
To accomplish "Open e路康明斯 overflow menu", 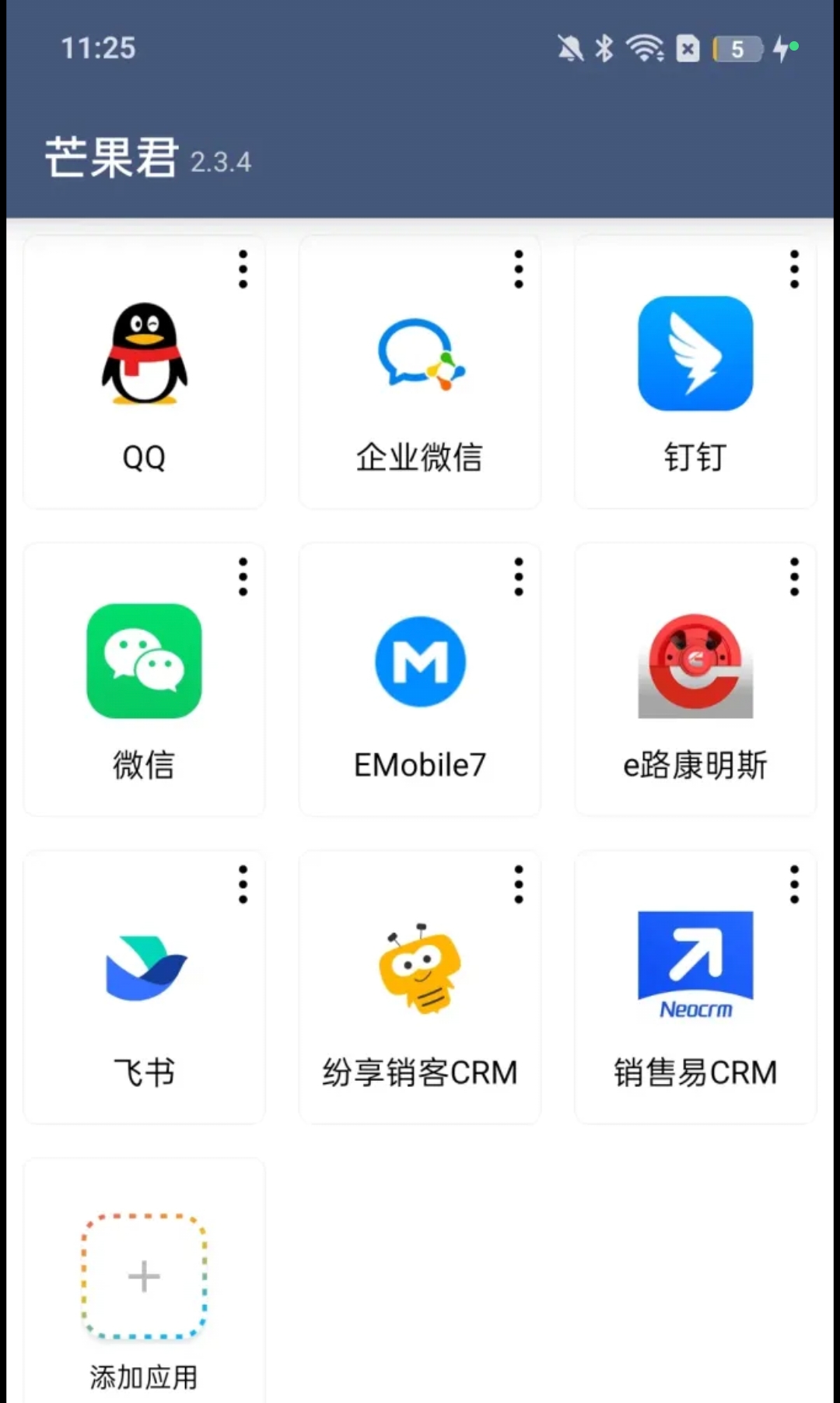I will tap(793, 576).
